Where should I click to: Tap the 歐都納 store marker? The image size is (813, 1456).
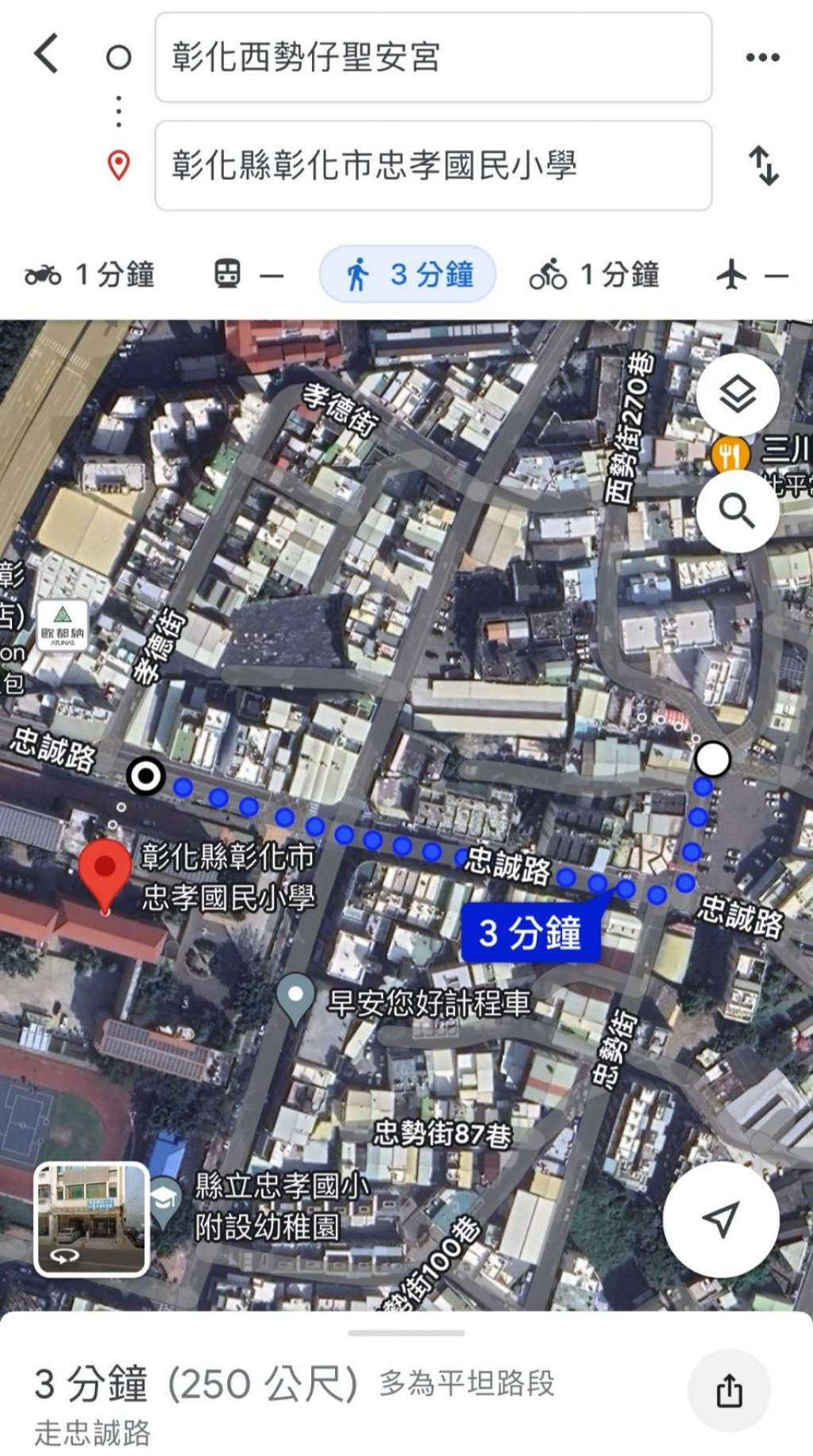[x=62, y=625]
